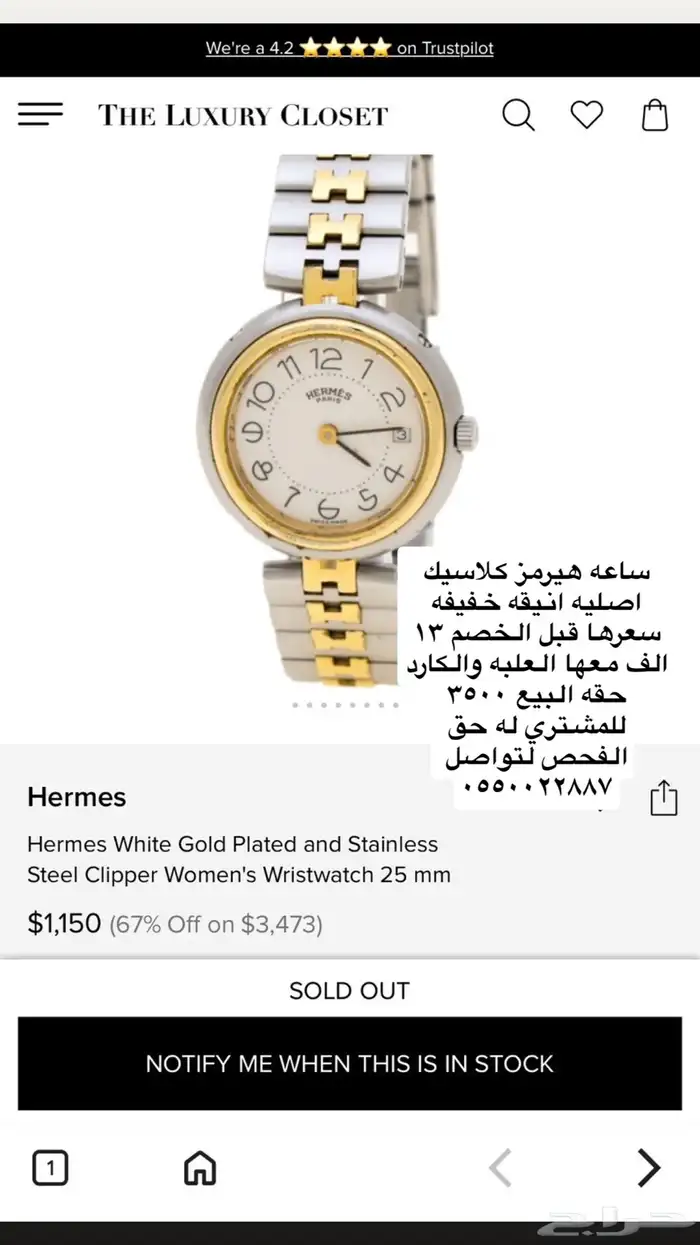Screen dimensions: 700x1245
Task: Open the browser tabs counter
Action: coord(50,1167)
